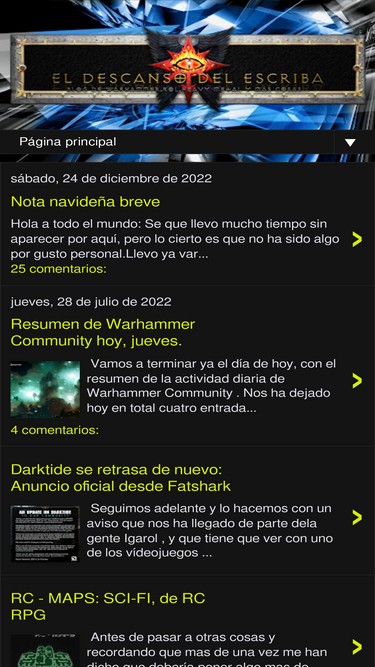This screenshot has height=667, width=375.
Task: View the 25 comentarios link
Action: [x=59, y=269]
